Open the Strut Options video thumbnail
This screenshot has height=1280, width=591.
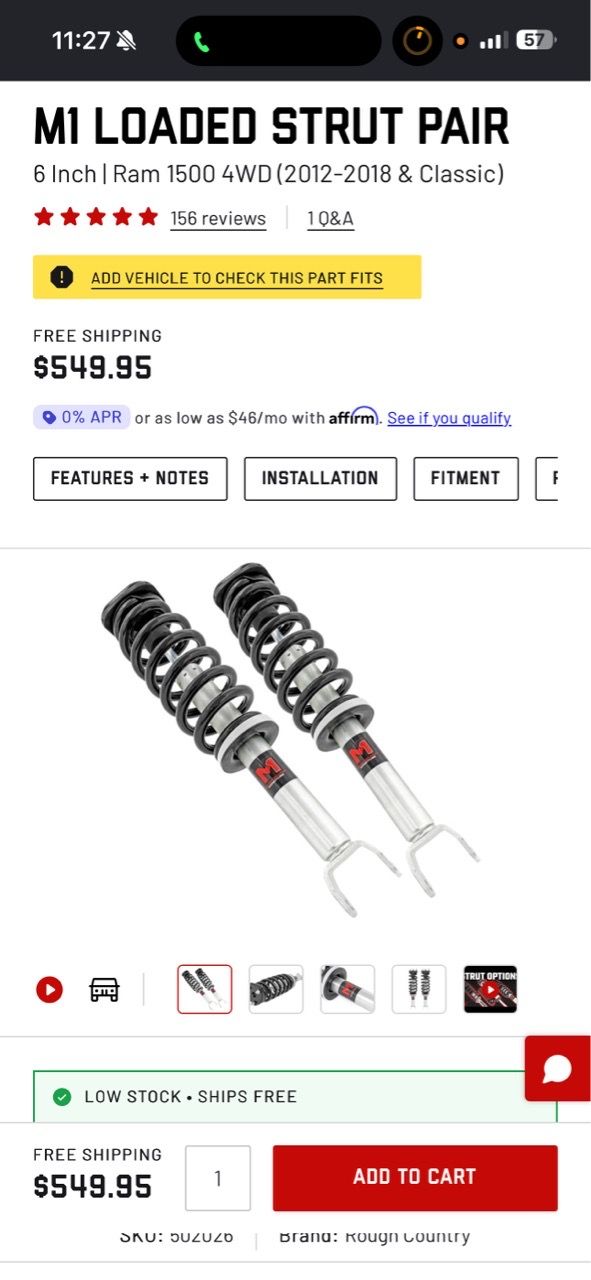tap(490, 989)
